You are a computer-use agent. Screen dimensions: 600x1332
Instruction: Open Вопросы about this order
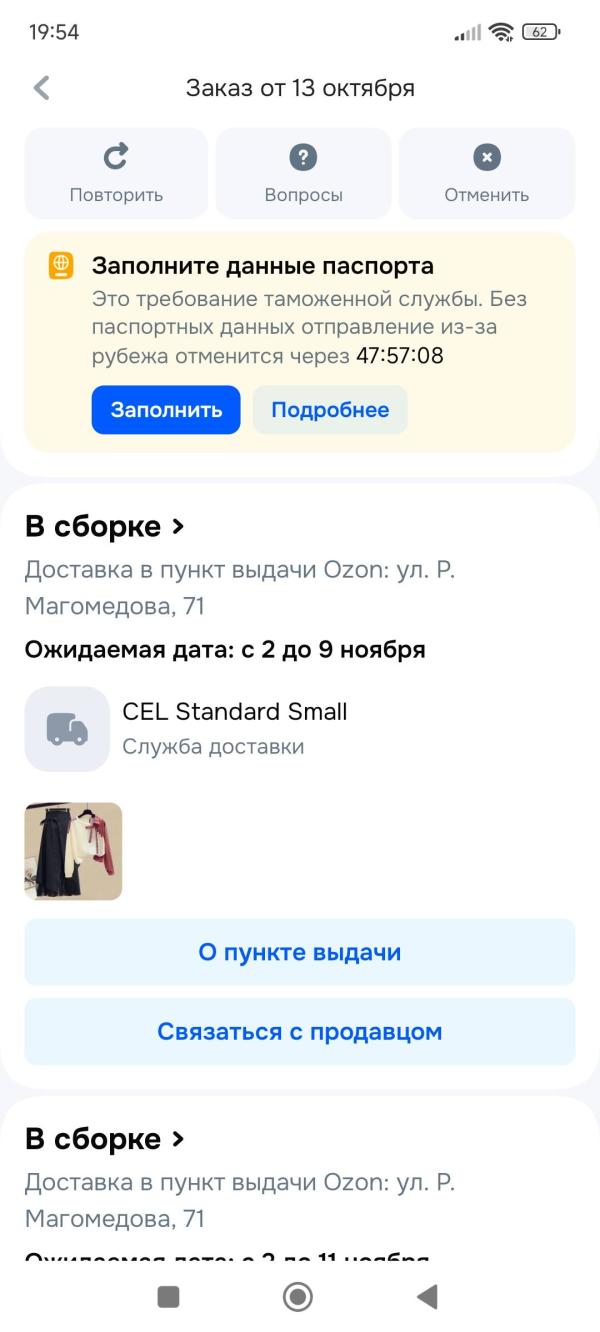pyautogui.click(x=303, y=173)
